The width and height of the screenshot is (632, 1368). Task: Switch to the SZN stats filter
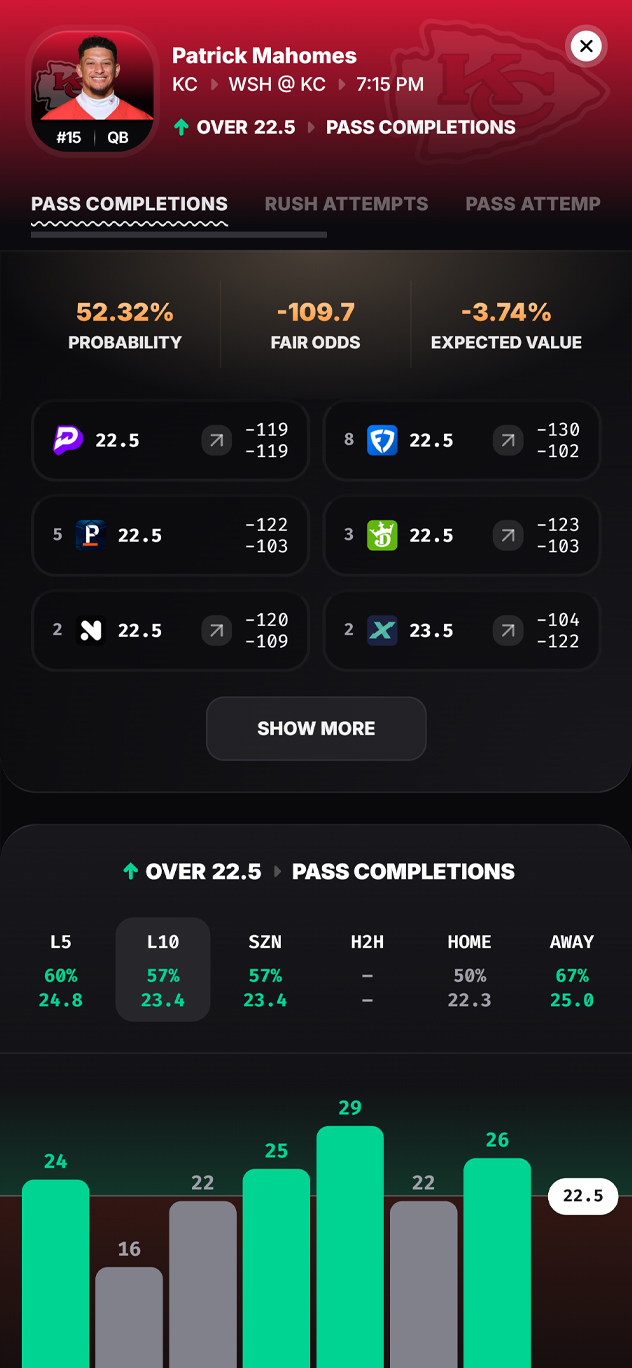point(265,969)
